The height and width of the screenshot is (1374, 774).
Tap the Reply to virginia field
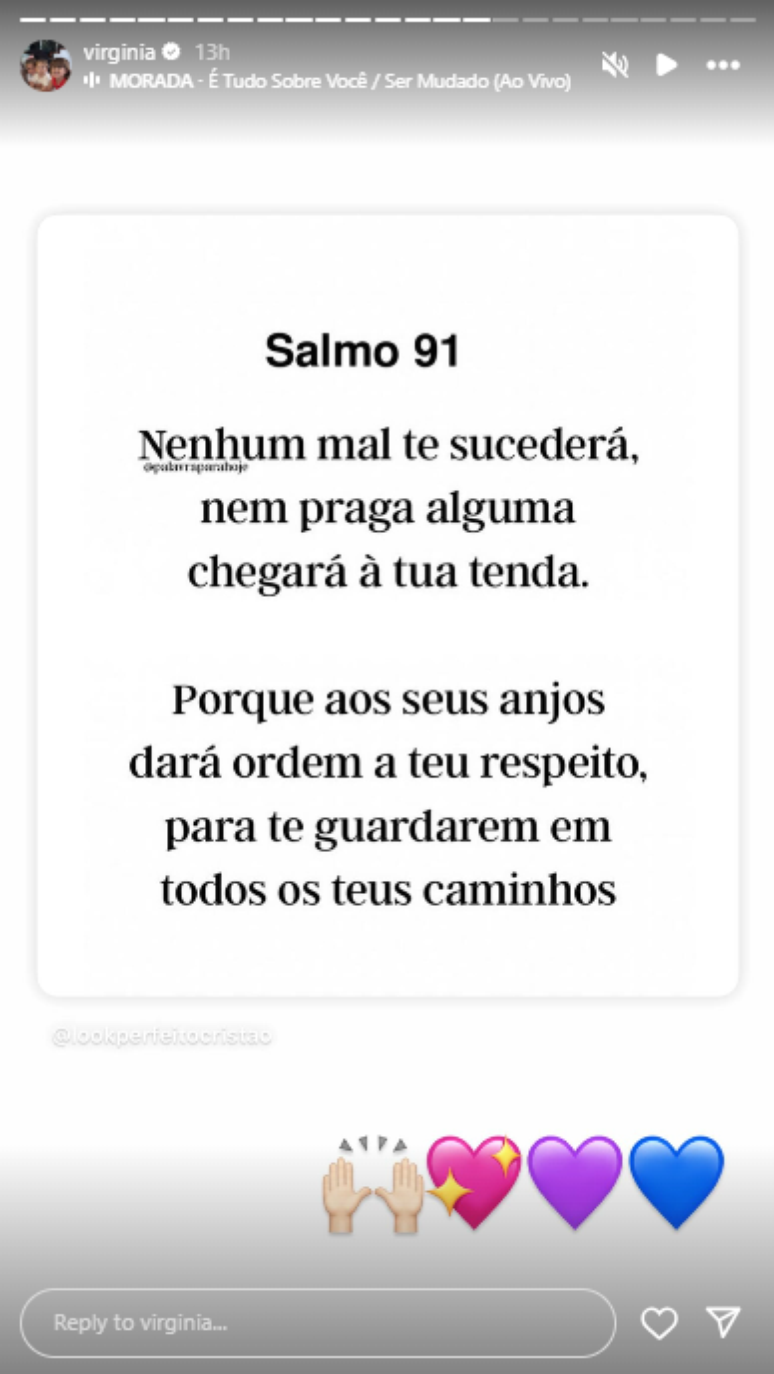pos(317,1322)
